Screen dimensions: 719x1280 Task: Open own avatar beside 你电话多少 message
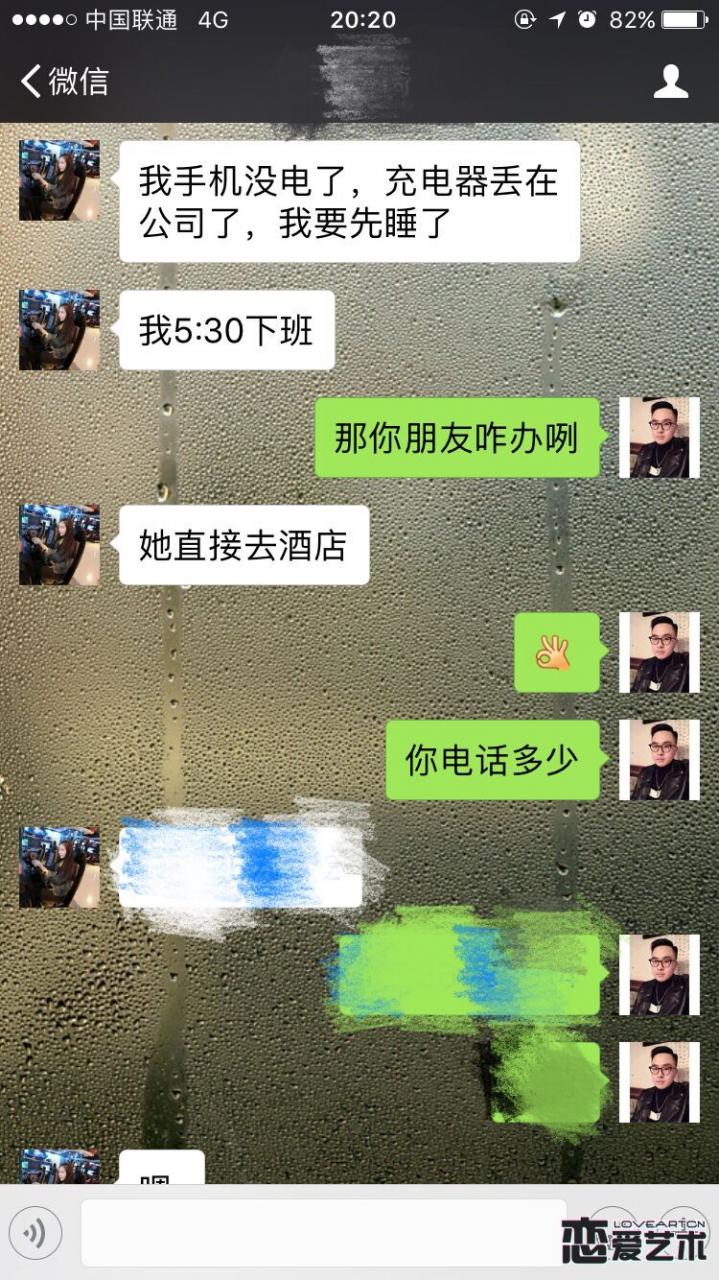pos(659,760)
